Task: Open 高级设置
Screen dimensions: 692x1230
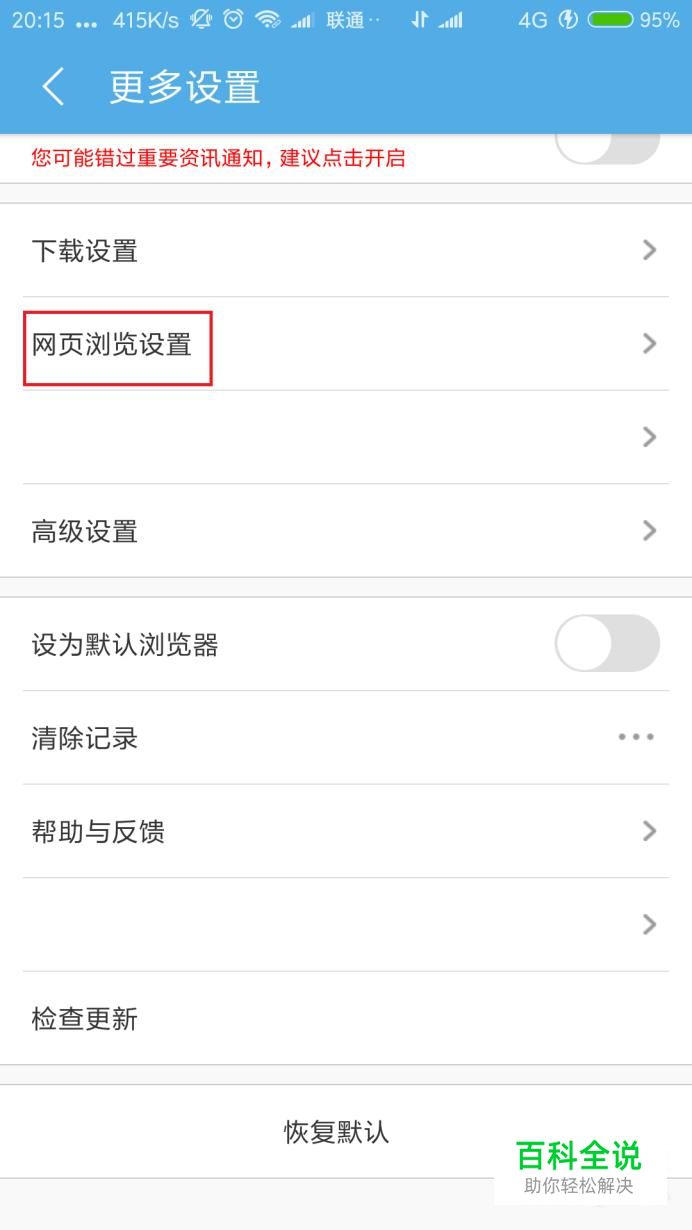Action: point(345,531)
